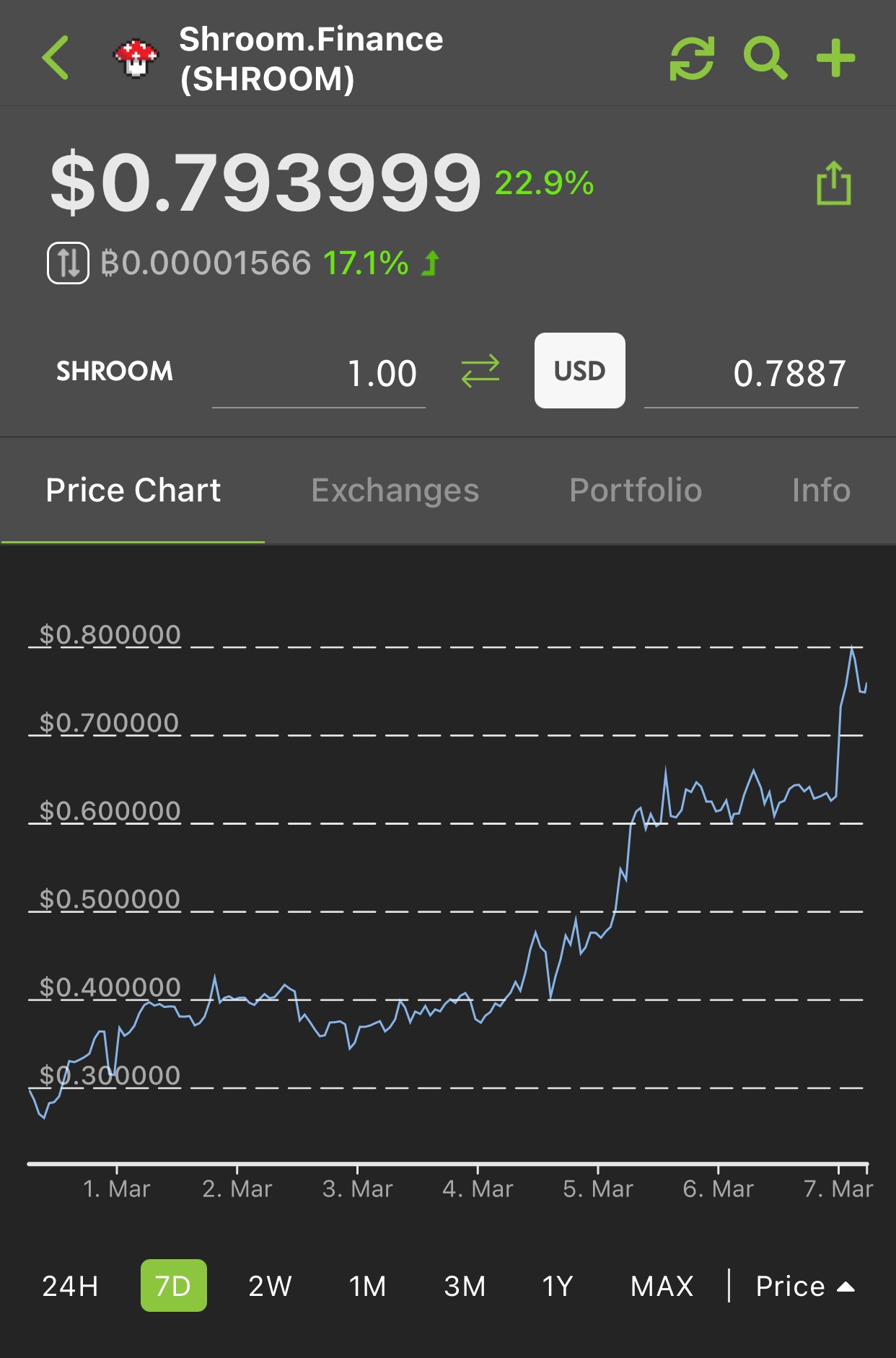
Task: Refresh the SHROOM price data
Action: 692,58
